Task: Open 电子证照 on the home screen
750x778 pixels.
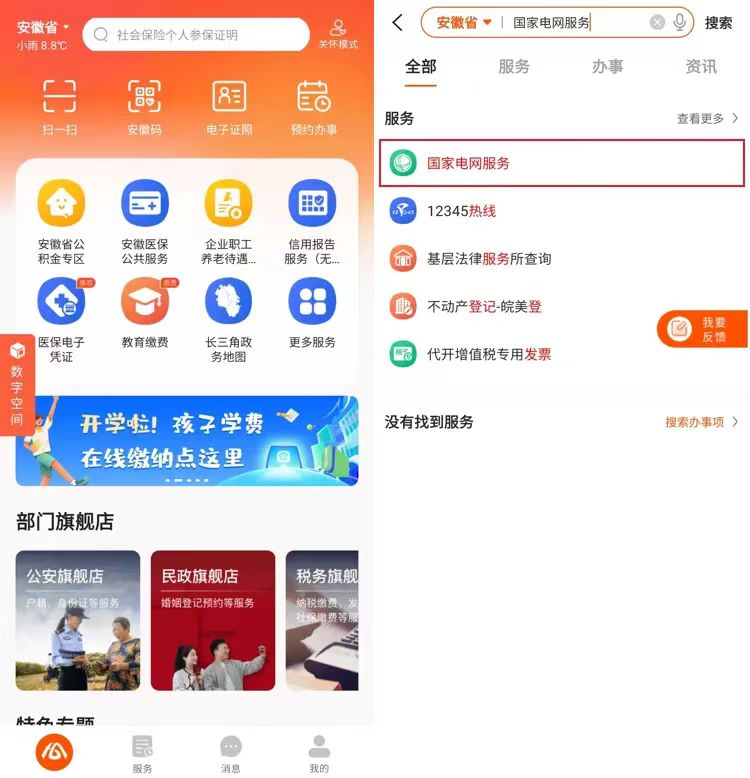Action: [229, 107]
